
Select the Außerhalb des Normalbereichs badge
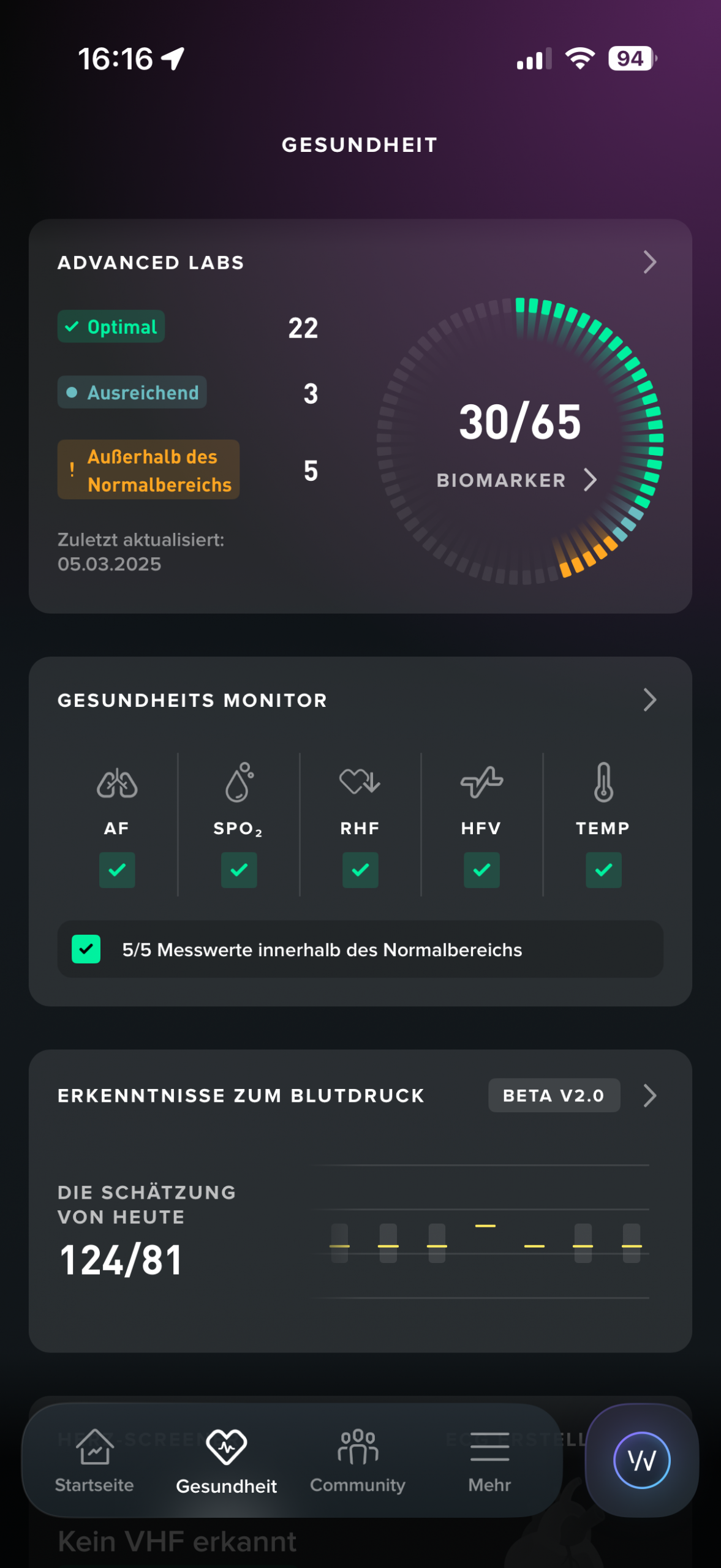pyautogui.click(x=148, y=469)
